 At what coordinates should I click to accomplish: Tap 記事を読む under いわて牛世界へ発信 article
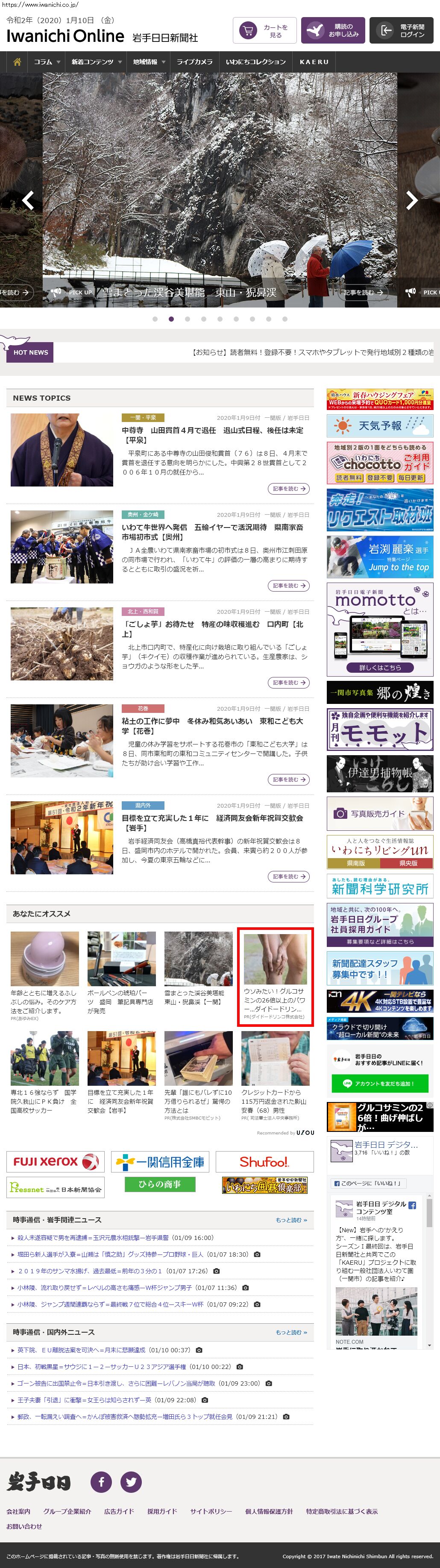point(288,586)
